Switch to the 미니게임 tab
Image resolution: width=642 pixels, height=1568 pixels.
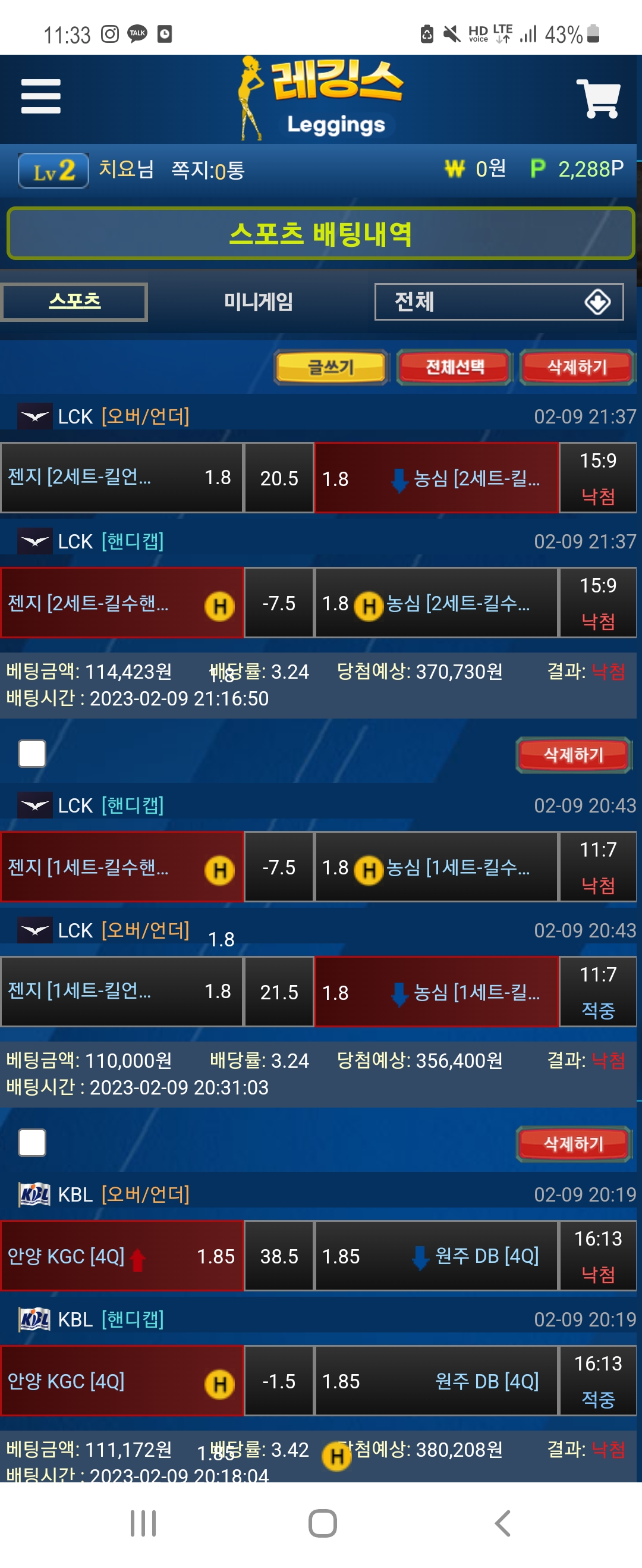(x=259, y=302)
